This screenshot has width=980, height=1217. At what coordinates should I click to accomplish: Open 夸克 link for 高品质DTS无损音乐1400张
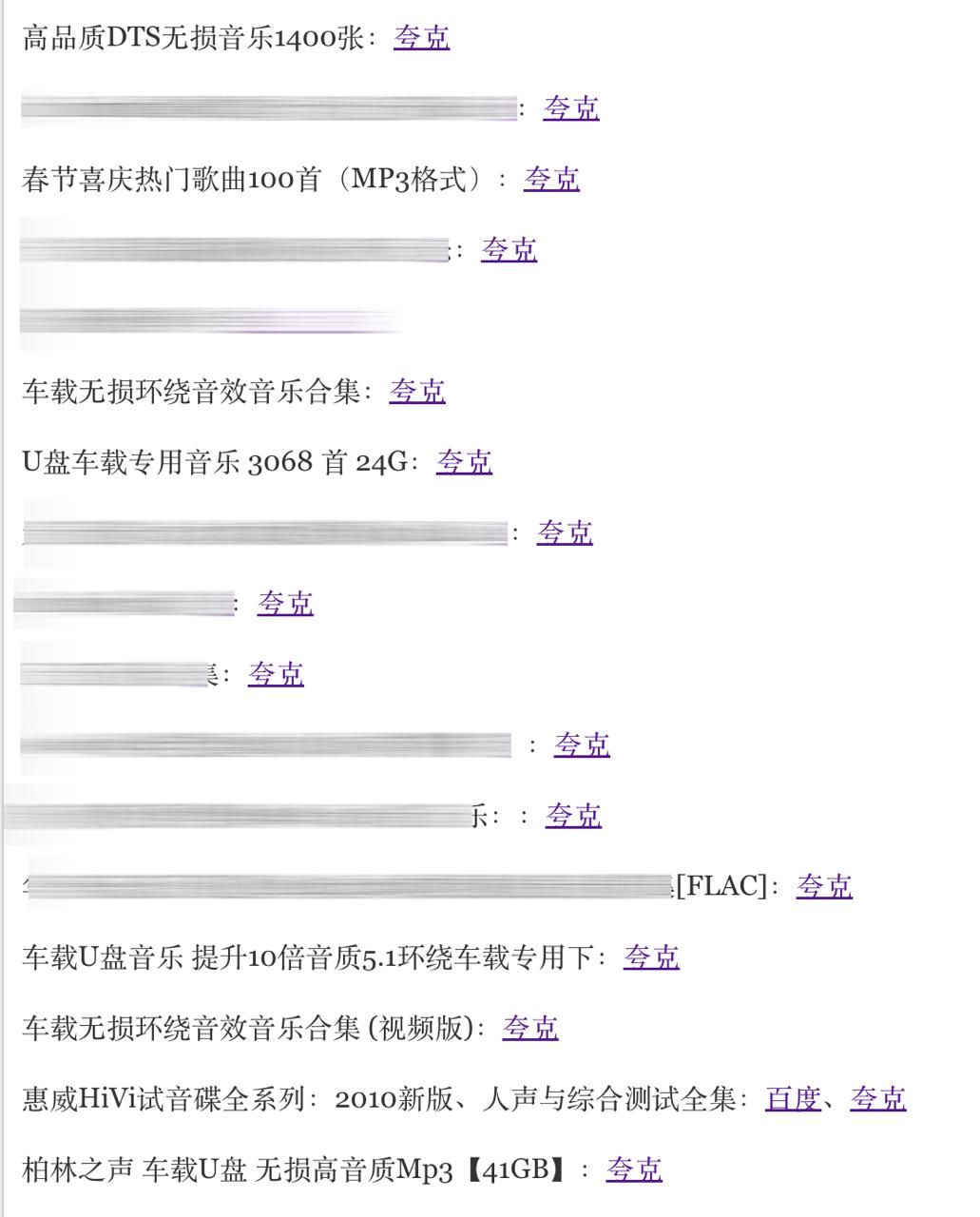click(x=421, y=38)
